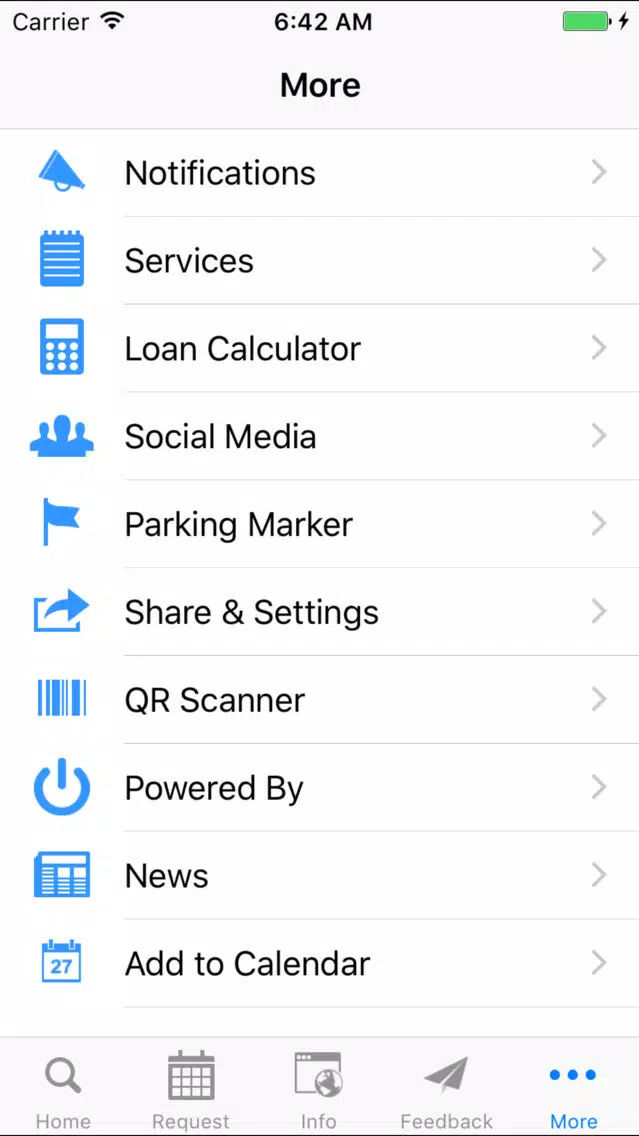Open Services from the list
The image size is (639, 1136).
(x=320, y=260)
